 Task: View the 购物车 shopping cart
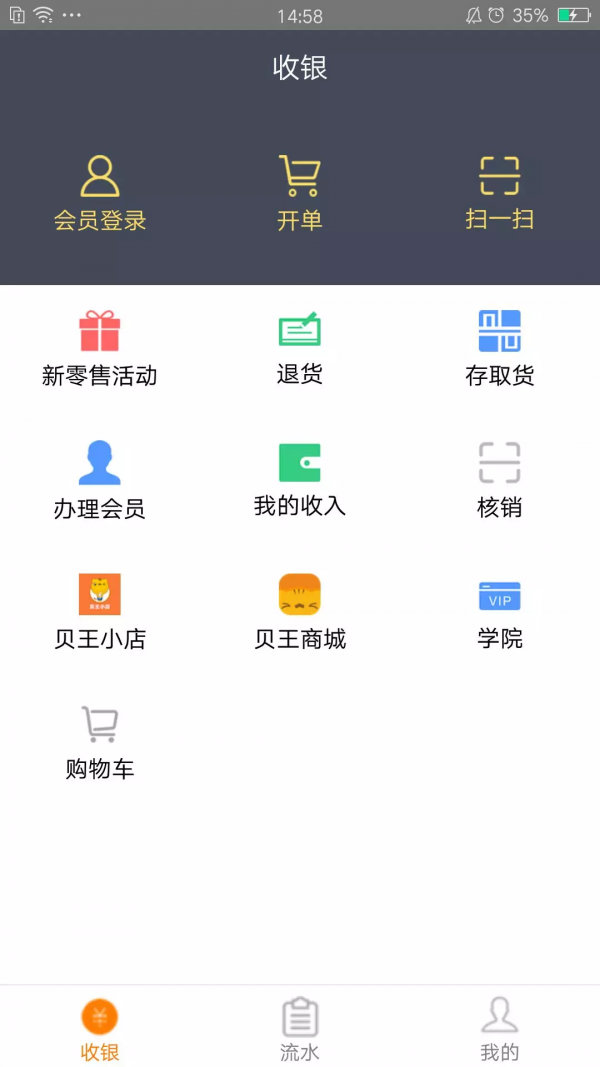pyautogui.click(x=100, y=742)
